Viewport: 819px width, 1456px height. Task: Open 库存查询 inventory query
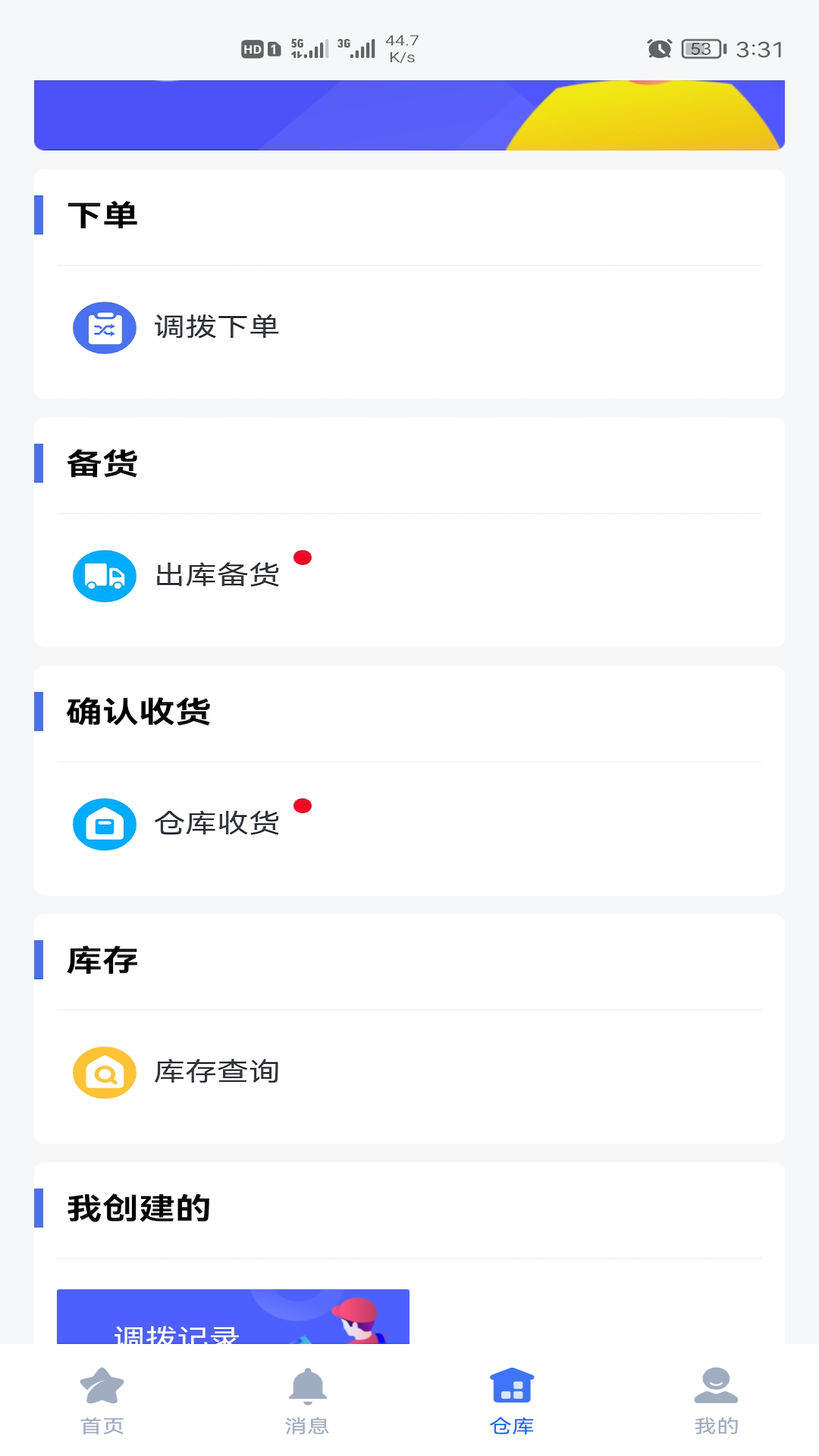click(176, 1072)
